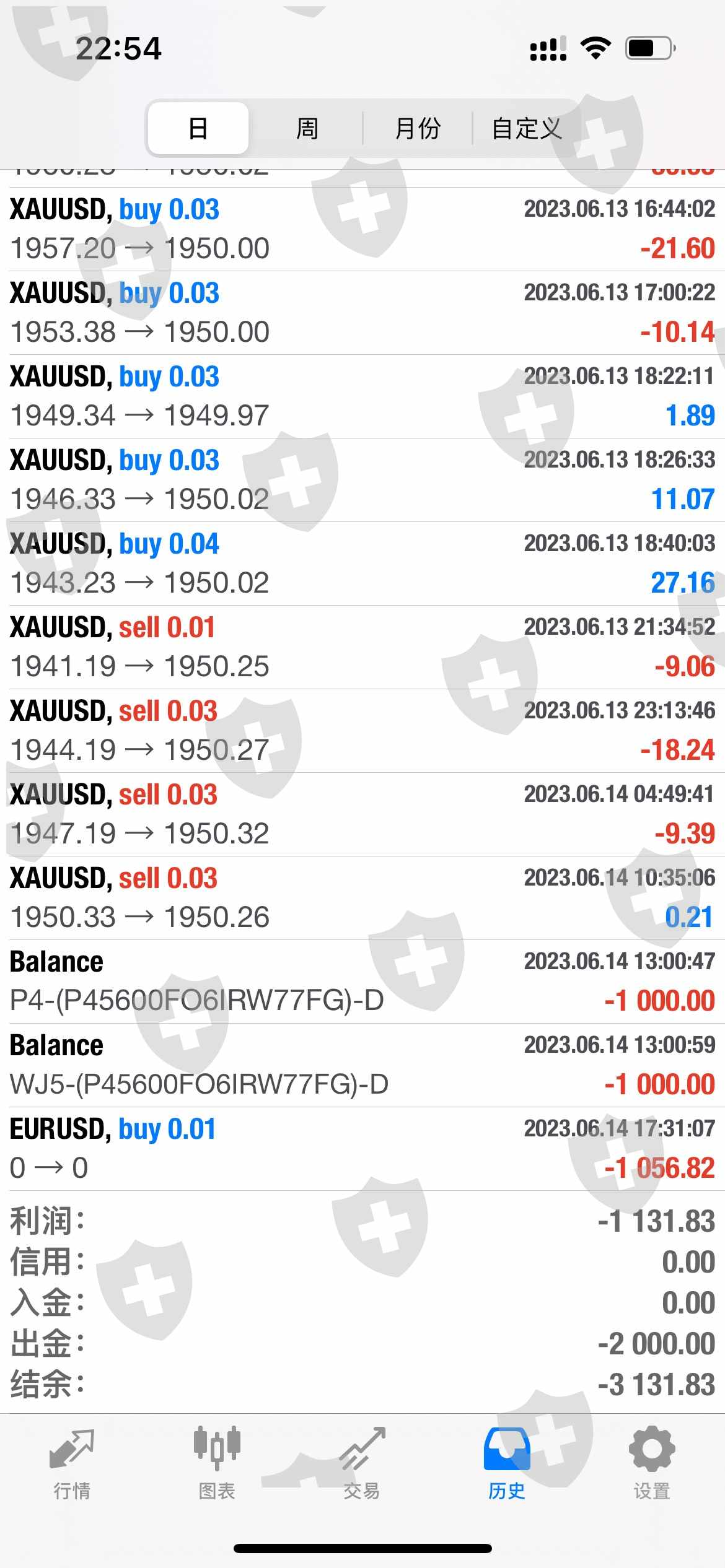This screenshot has width=725, height=1568.
Task: Select the XAUUSD trade closed at 16:44:02
Action: (x=362, y=229)
